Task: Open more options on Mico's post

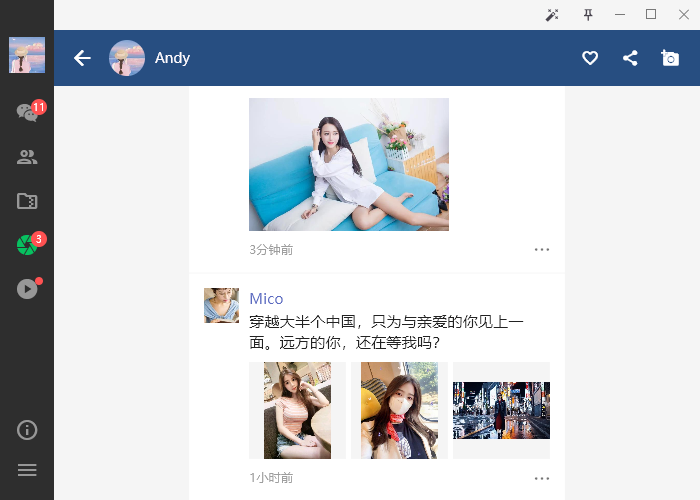Action: 542,478
